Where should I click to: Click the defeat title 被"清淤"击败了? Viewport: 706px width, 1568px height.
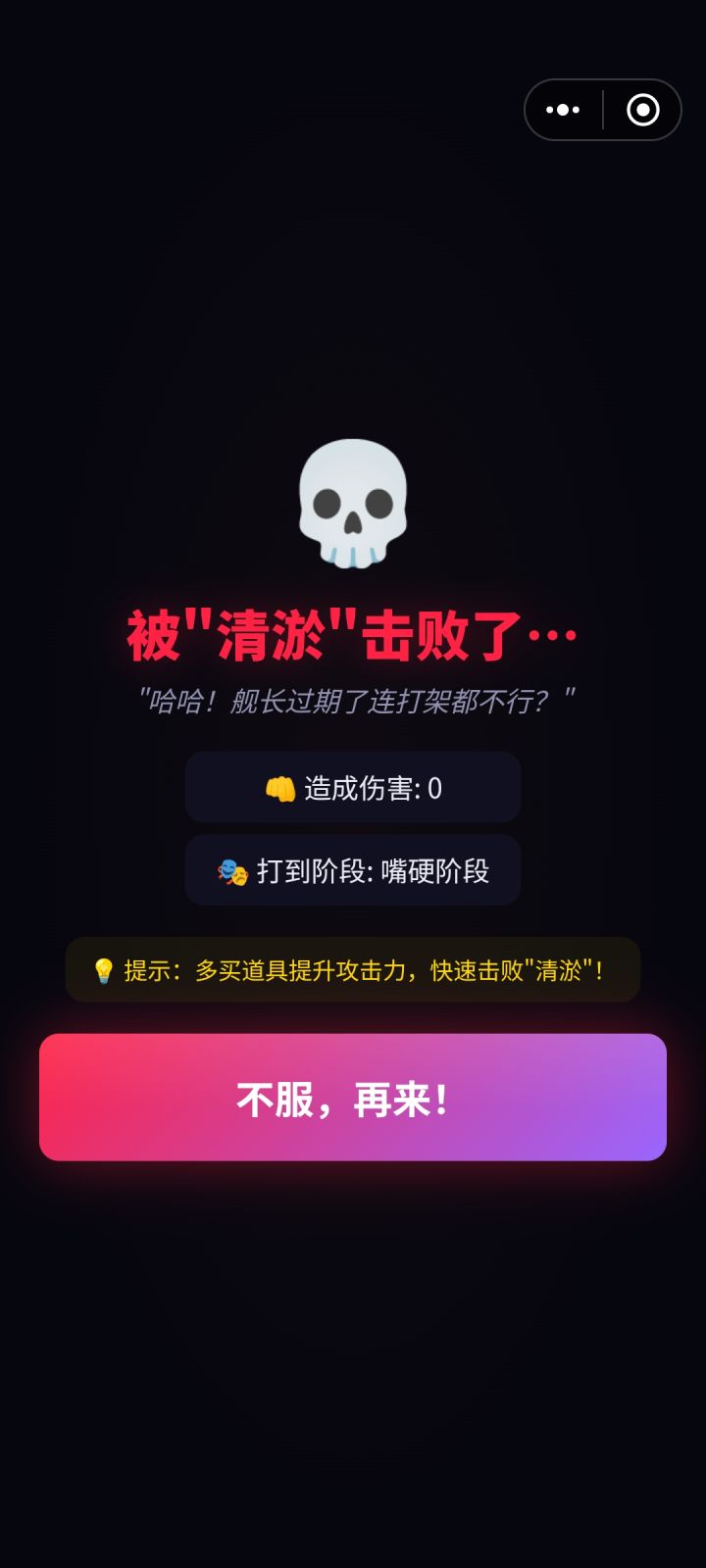353,631
